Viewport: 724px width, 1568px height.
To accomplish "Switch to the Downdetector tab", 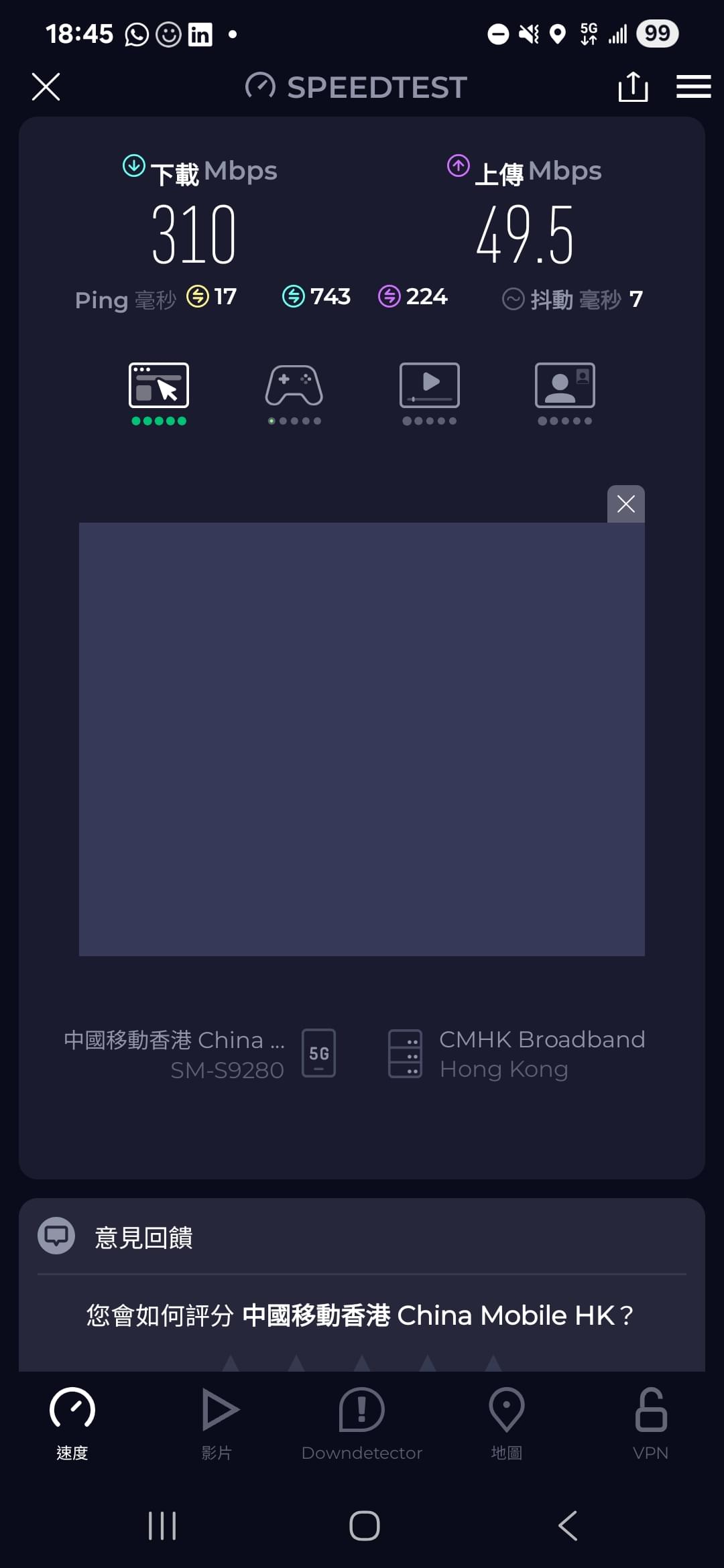I will [x=362, y=1423].
